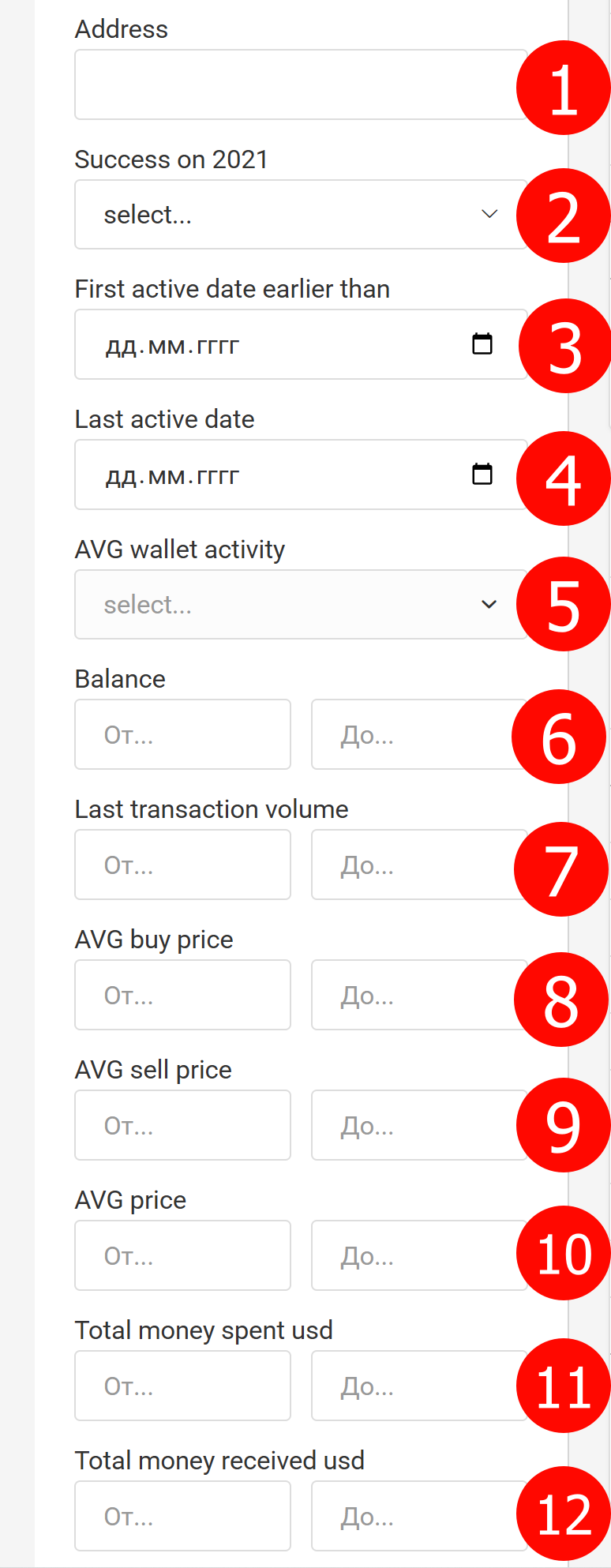The height and width of the screenshot is (1568, 611).
Task: Open calendar picker for Last active date
Action: 482,475
